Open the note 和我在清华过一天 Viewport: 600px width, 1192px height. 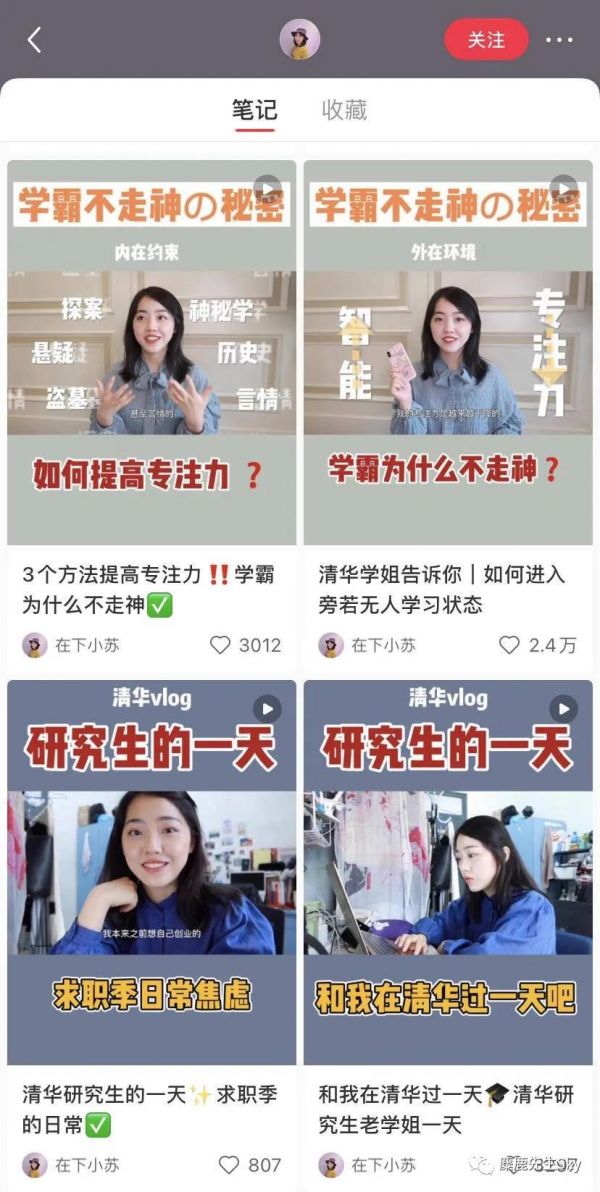[x=448, y=872]
